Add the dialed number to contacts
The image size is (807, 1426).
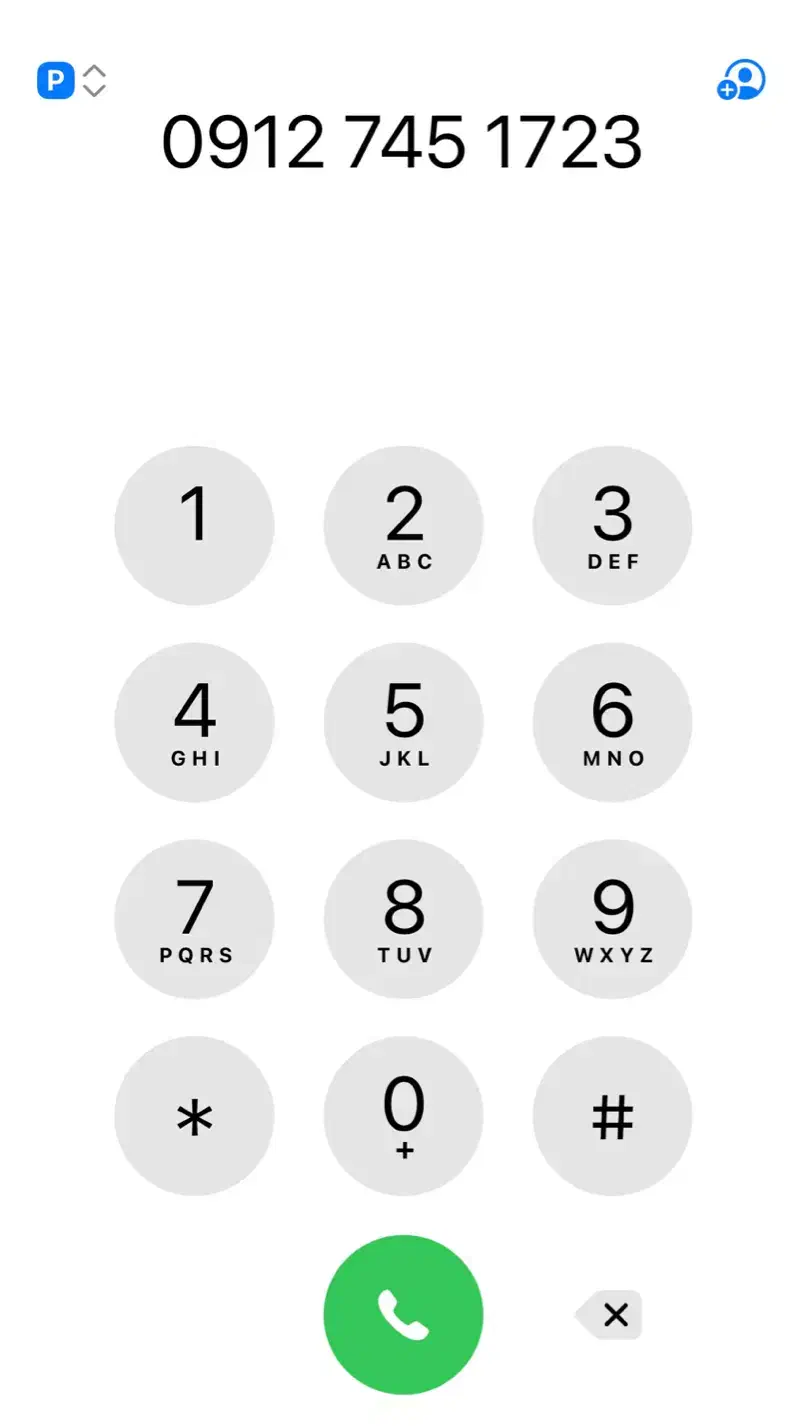[741, 81]
